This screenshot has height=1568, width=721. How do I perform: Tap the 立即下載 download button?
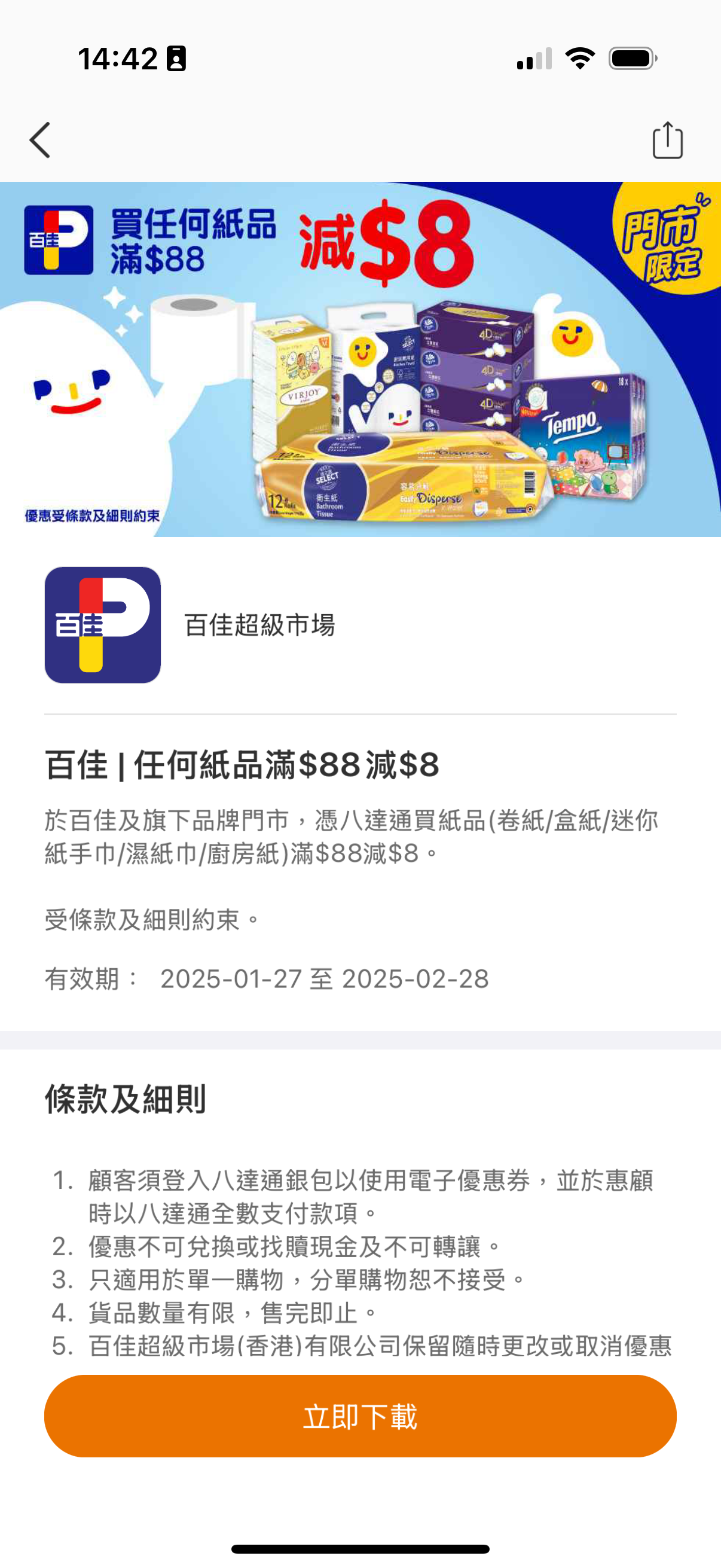coord(360,1416)
